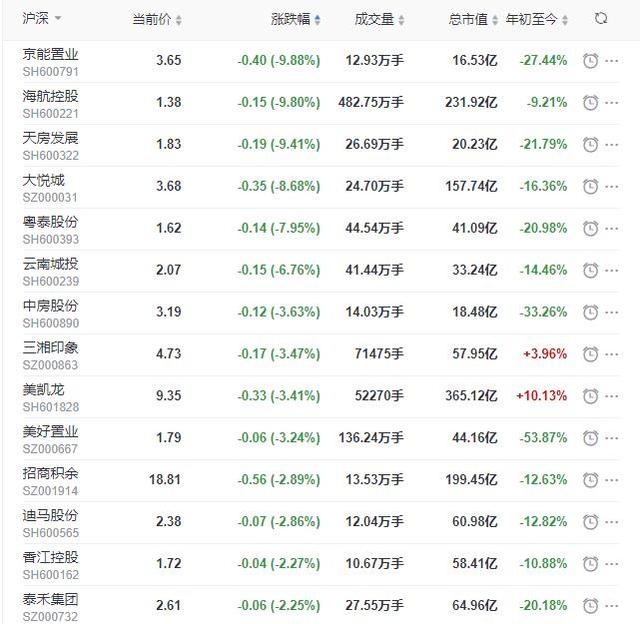View the 大悦城 stock page
Screen dimensions: 640x624
(44, 181)
